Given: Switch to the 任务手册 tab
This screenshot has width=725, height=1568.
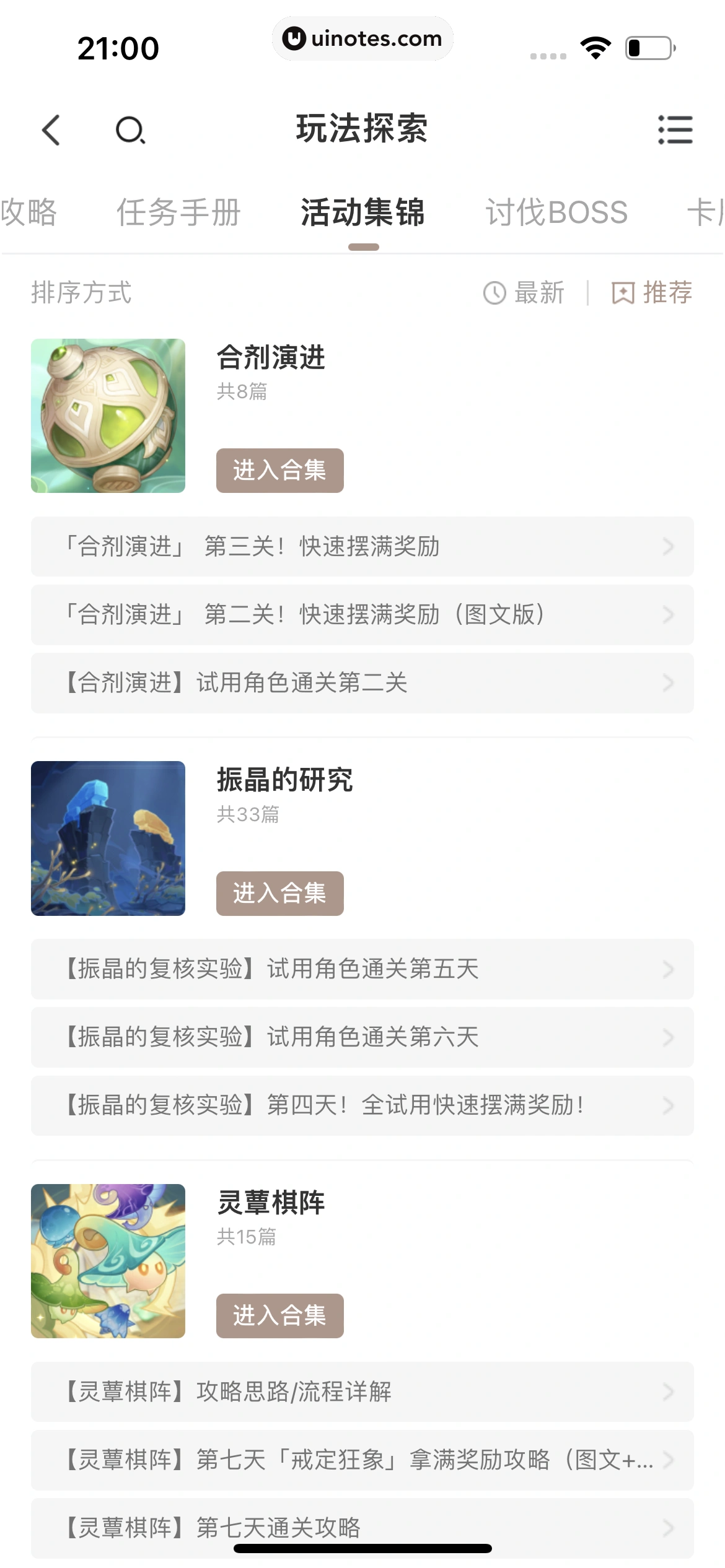Looking at the screenshot, I should click(x=178, y=212).
